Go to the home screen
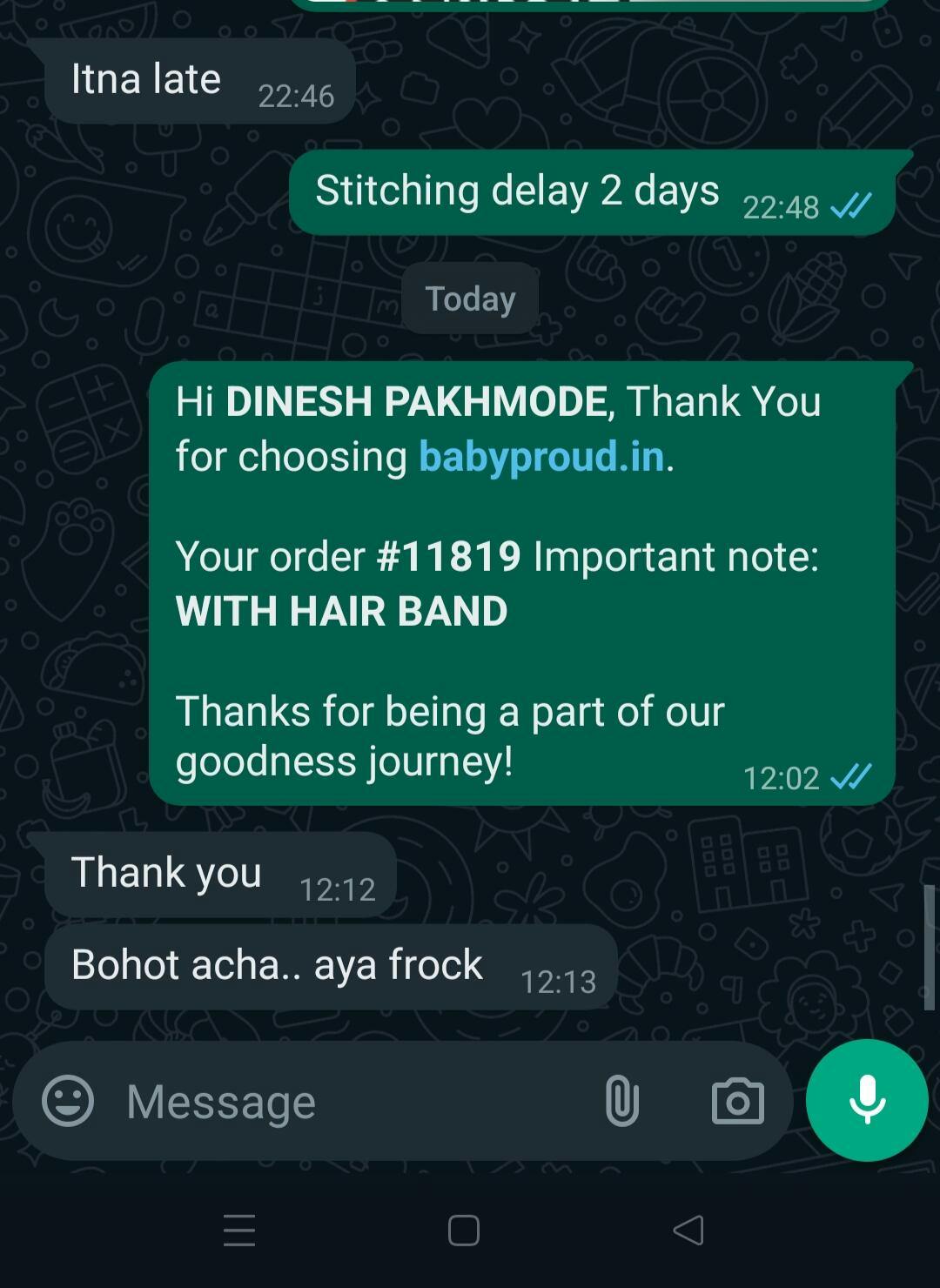This screenshot has height=1288, width=940. tap(464, 1231)
